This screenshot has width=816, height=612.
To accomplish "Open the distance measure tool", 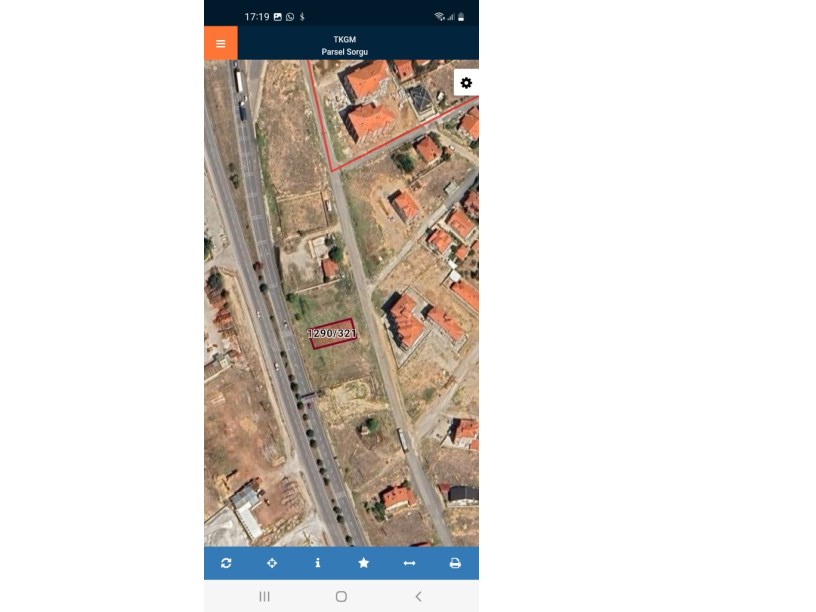I will click(x=409, y=563).
